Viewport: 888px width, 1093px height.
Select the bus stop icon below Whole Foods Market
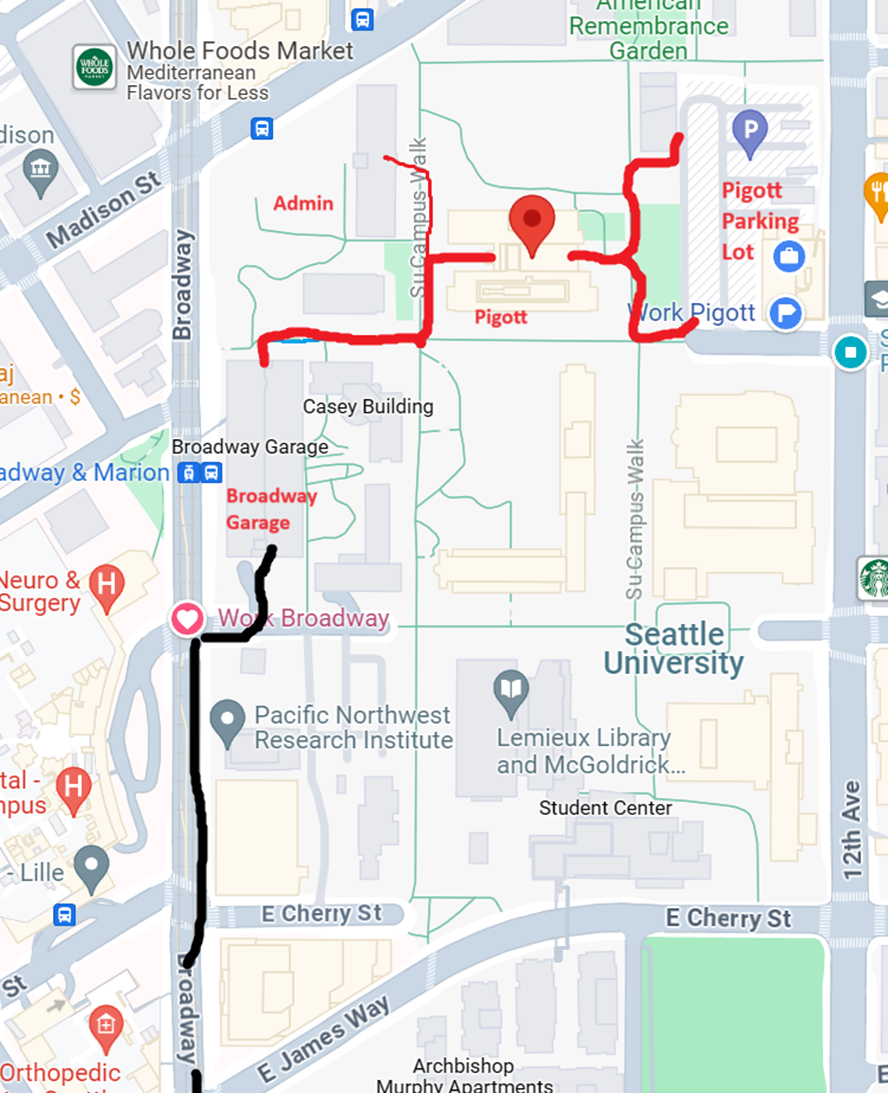(x=260, y=128)
